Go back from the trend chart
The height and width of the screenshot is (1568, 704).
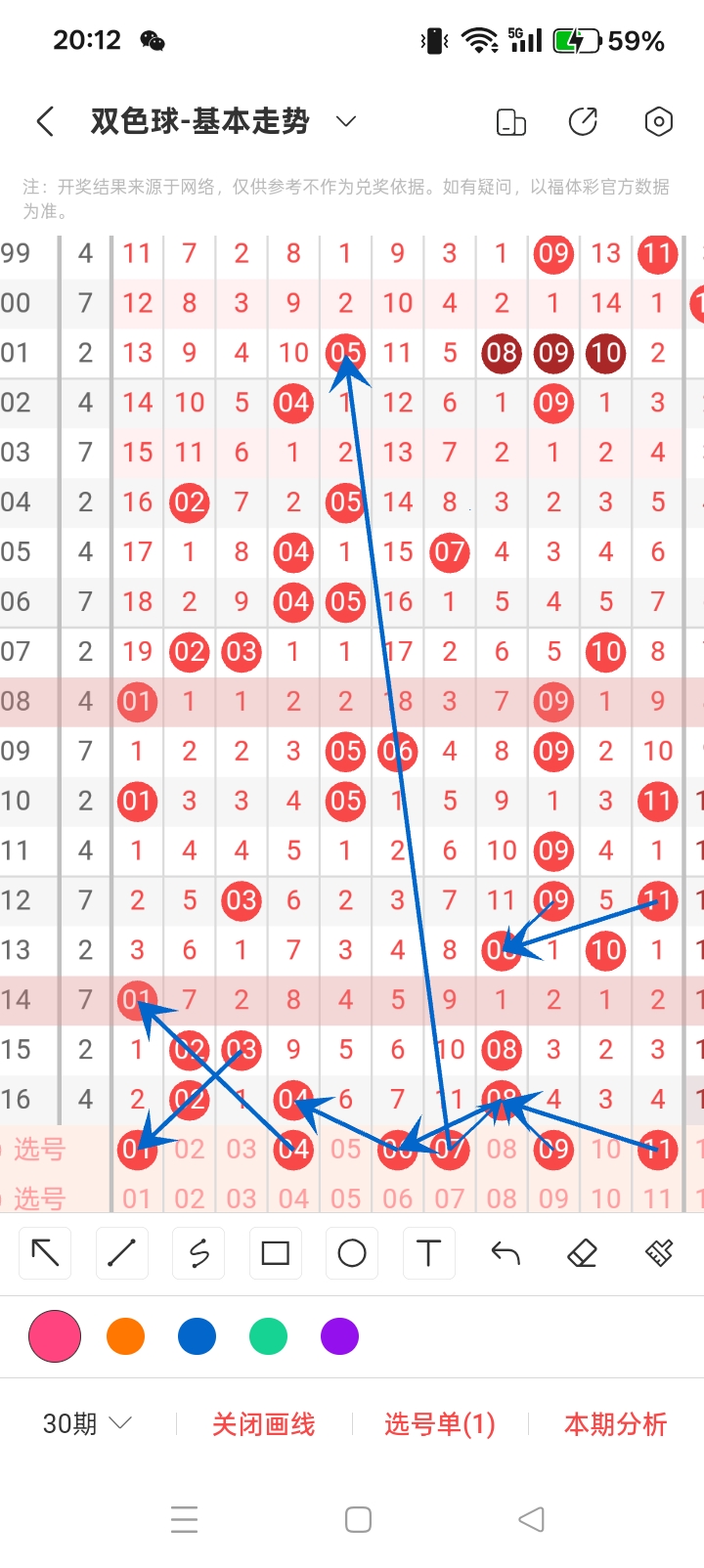45,121
